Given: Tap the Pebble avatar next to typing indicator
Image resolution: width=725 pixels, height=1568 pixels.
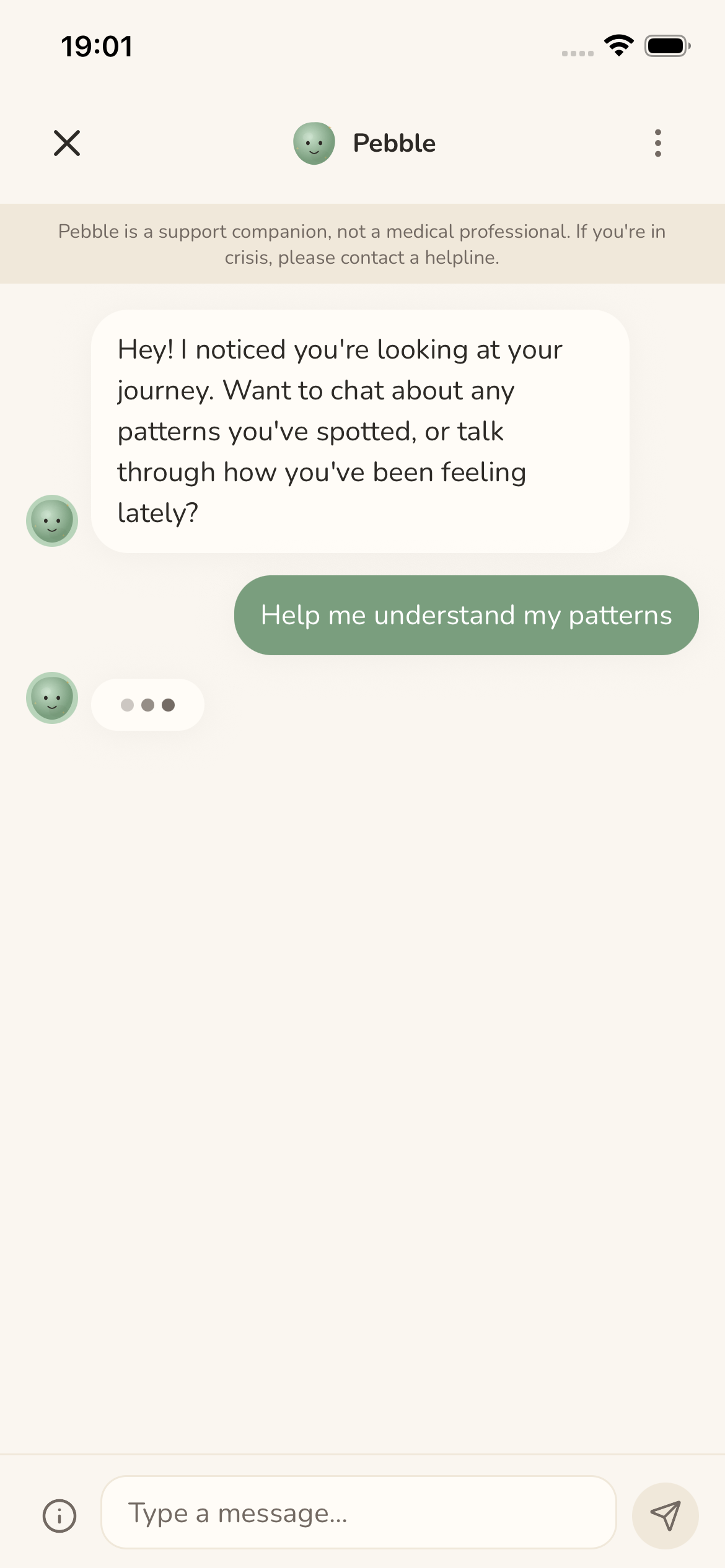Looking at the screenshot, I should pos(52,699).
